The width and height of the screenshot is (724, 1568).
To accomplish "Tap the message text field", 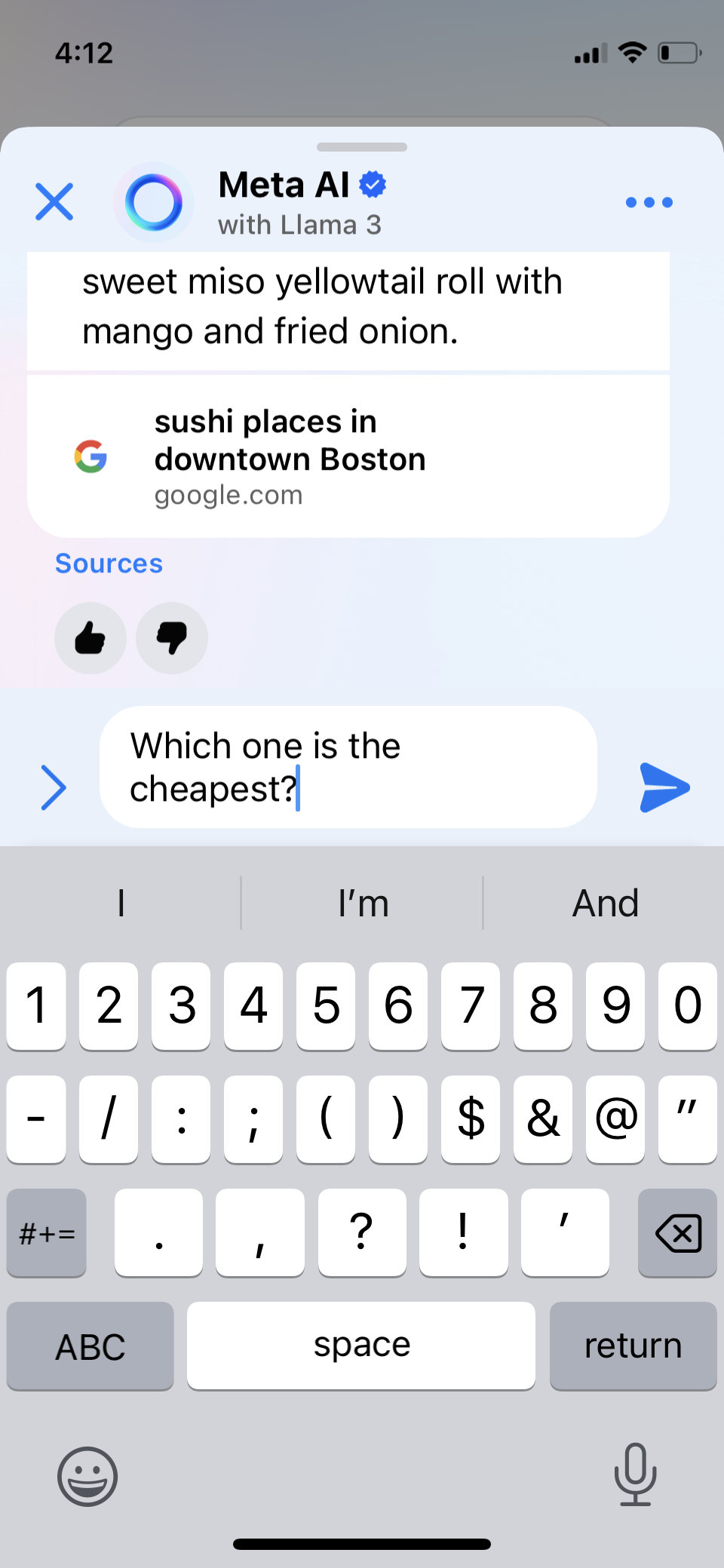I will (x=348, y=767).
